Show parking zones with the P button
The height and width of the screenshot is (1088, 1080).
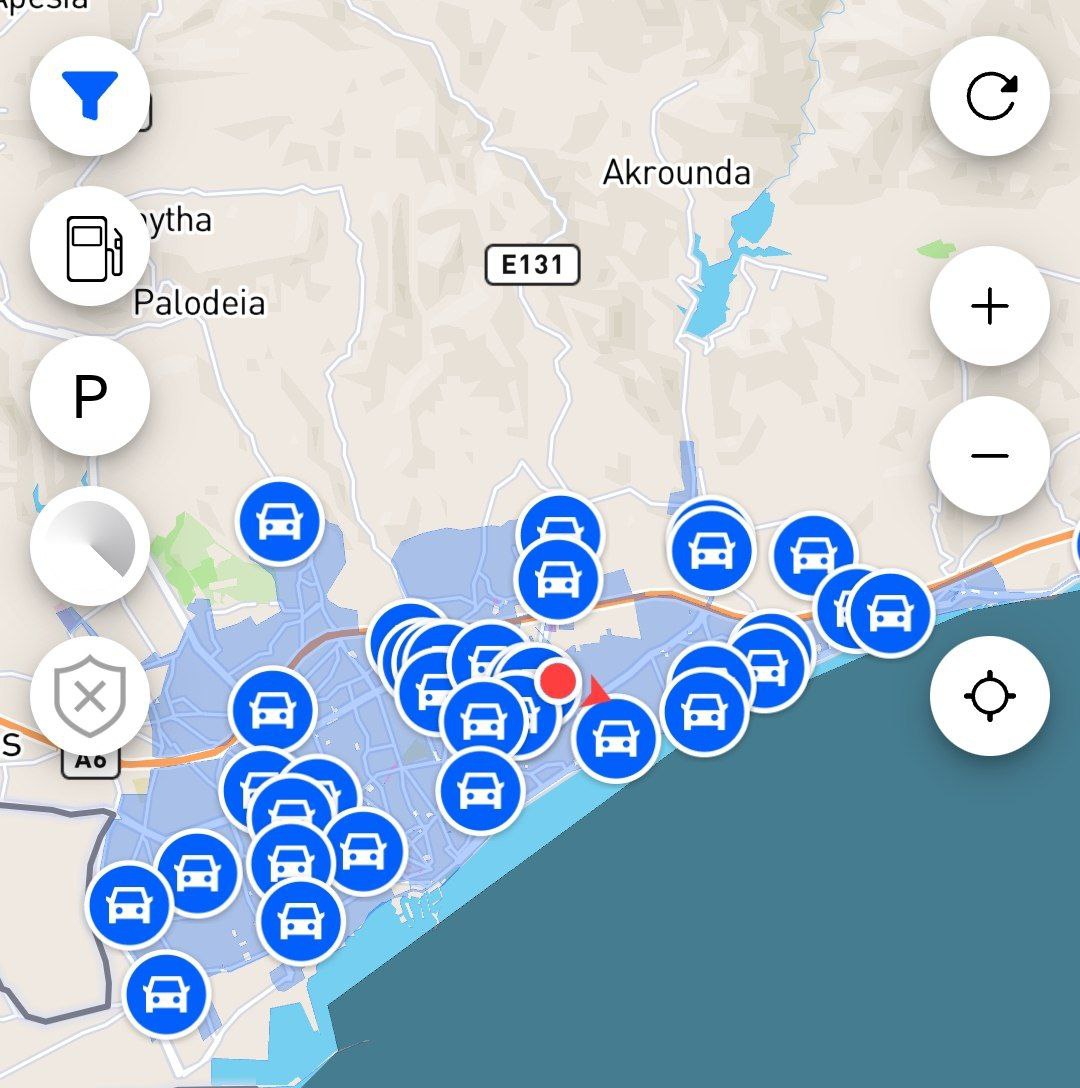click(90, 396)
